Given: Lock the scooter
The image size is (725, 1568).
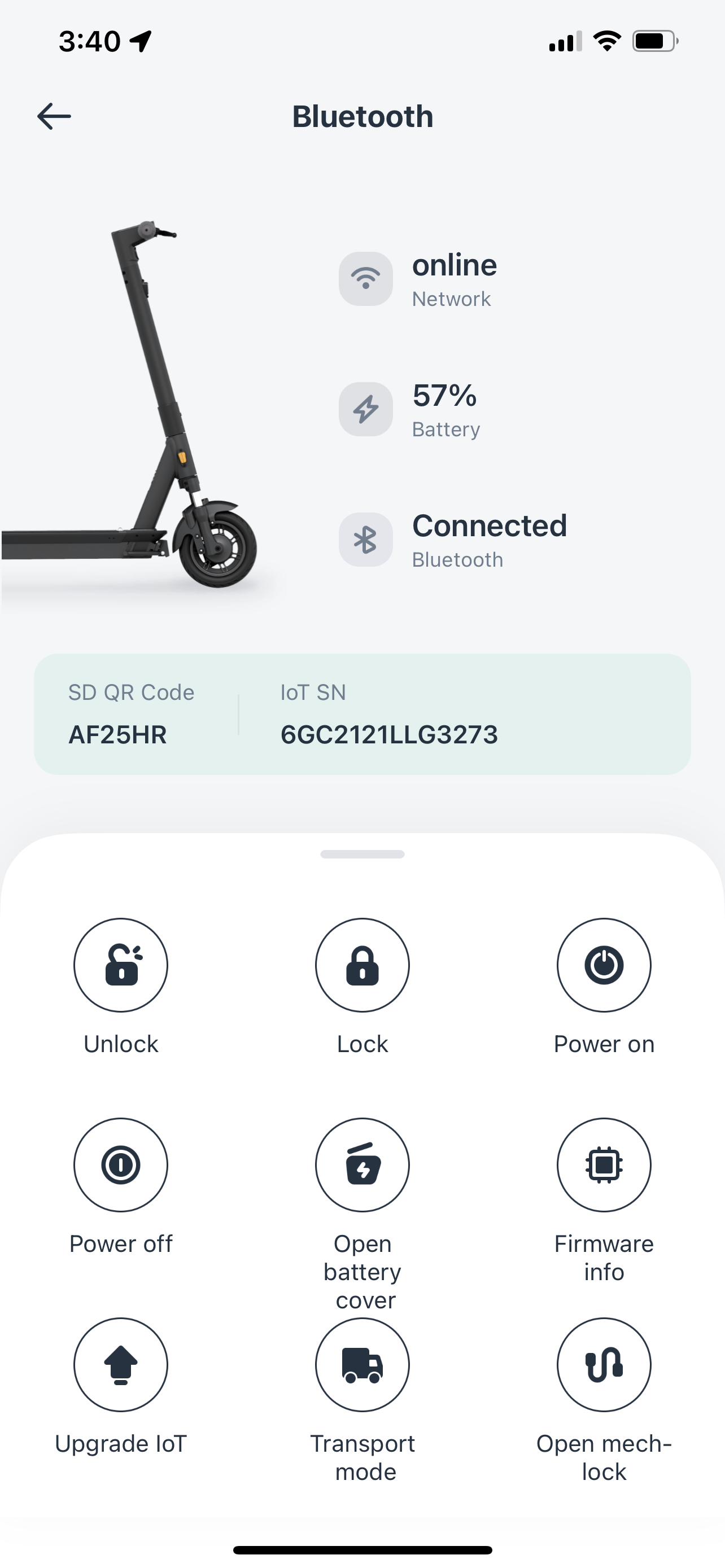Looking at the screenshot, I should tap(362, 965).
